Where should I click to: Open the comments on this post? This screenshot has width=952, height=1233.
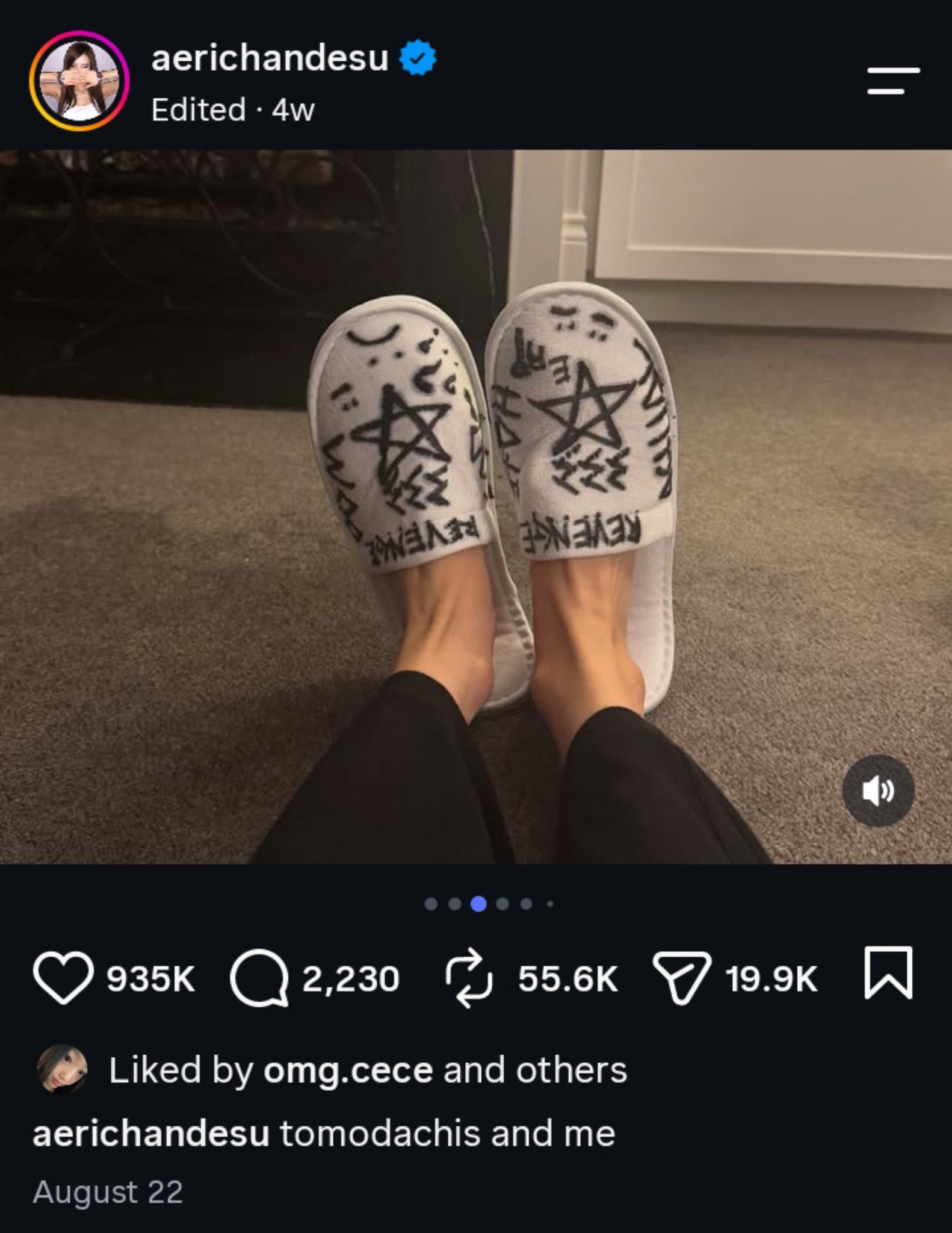[259, 978]
